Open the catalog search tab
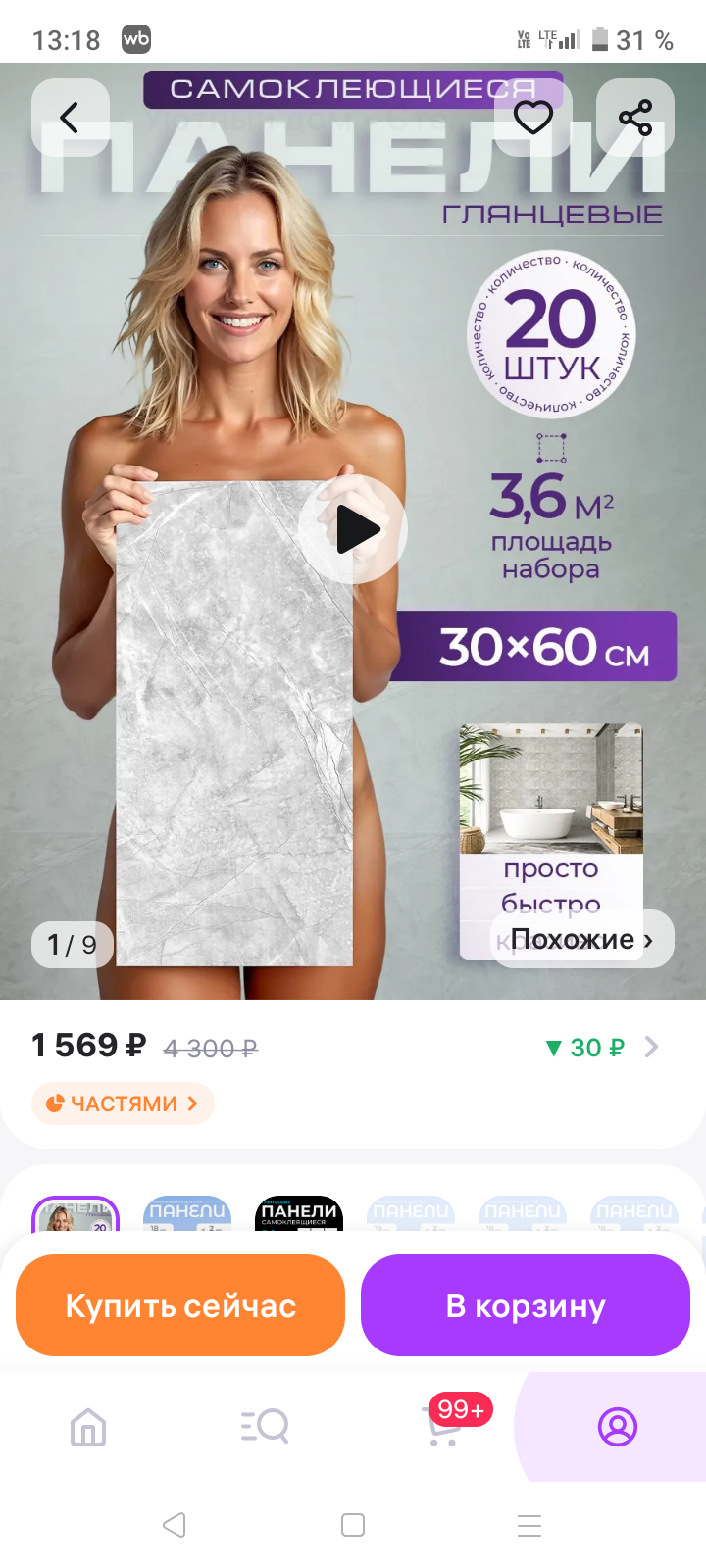 (x=265, y=1427)
